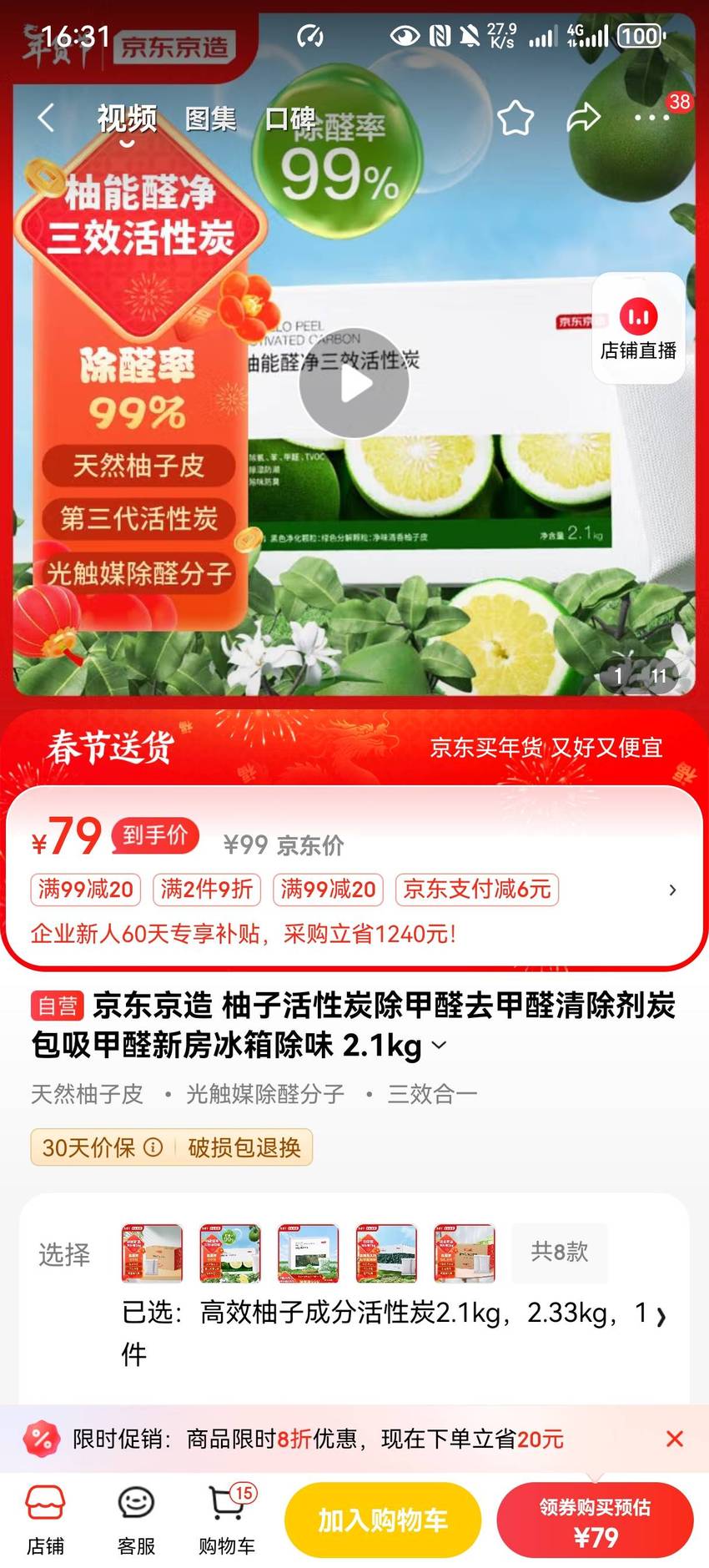Image resolution: width=709 pixels, height=1568 pixels.
Task: Tap the 京东支付减6元 coupon chip
Action: click(x=476, y=889)
